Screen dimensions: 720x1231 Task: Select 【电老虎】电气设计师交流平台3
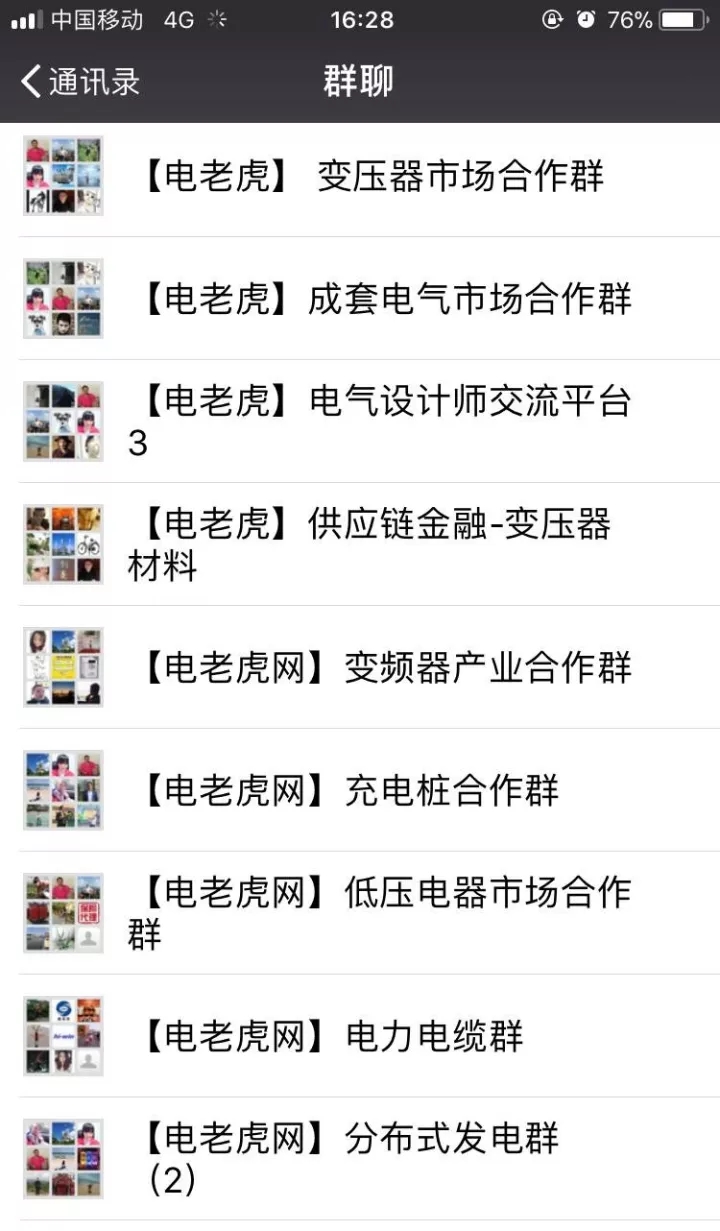click(380, 421)
